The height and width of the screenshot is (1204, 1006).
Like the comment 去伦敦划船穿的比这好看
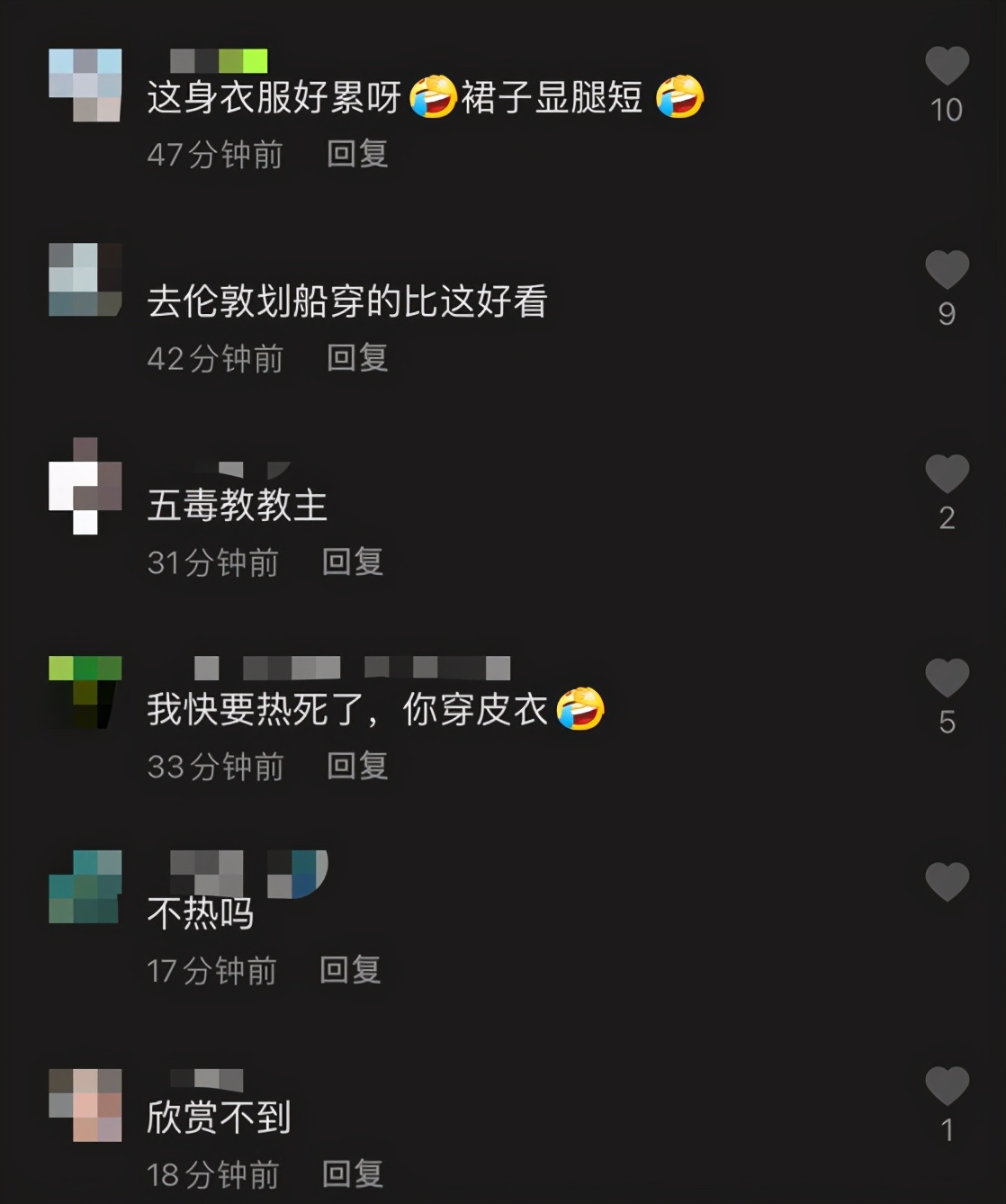coord(947,271)
